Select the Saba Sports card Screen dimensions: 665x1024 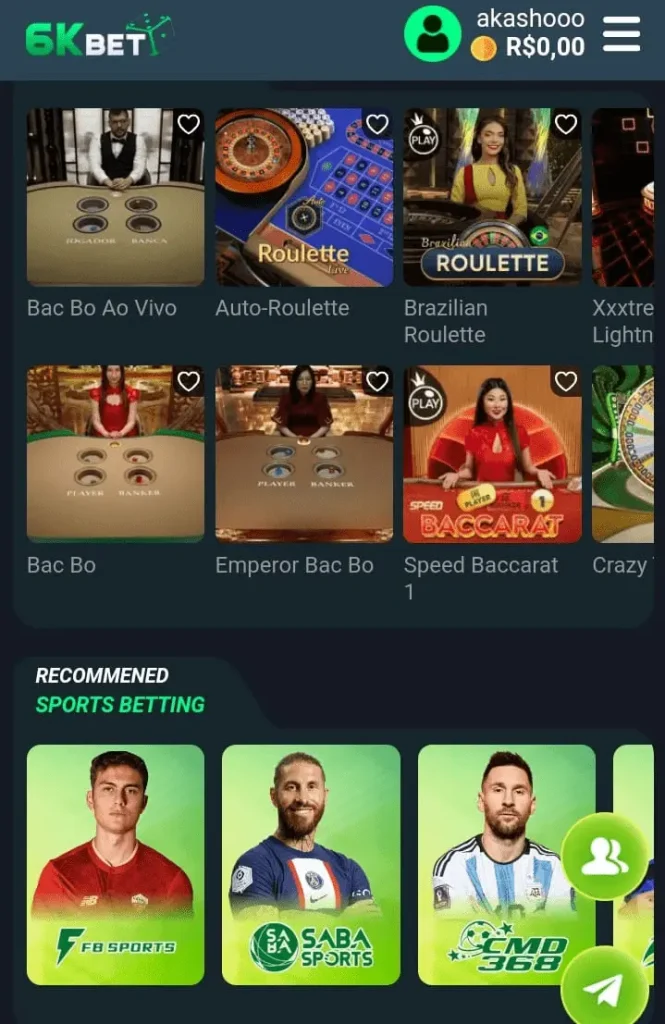[311, 864]
